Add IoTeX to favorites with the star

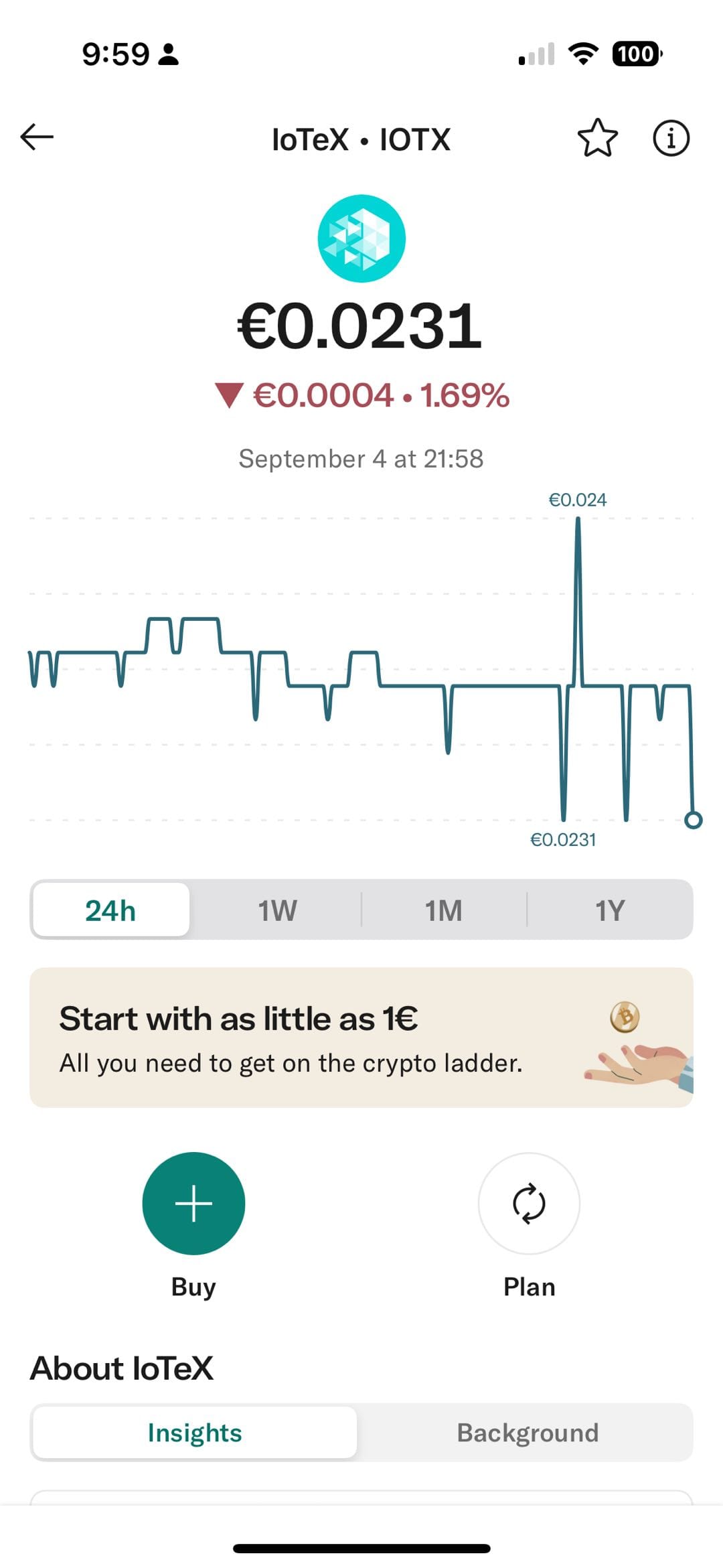click(597, 138)
